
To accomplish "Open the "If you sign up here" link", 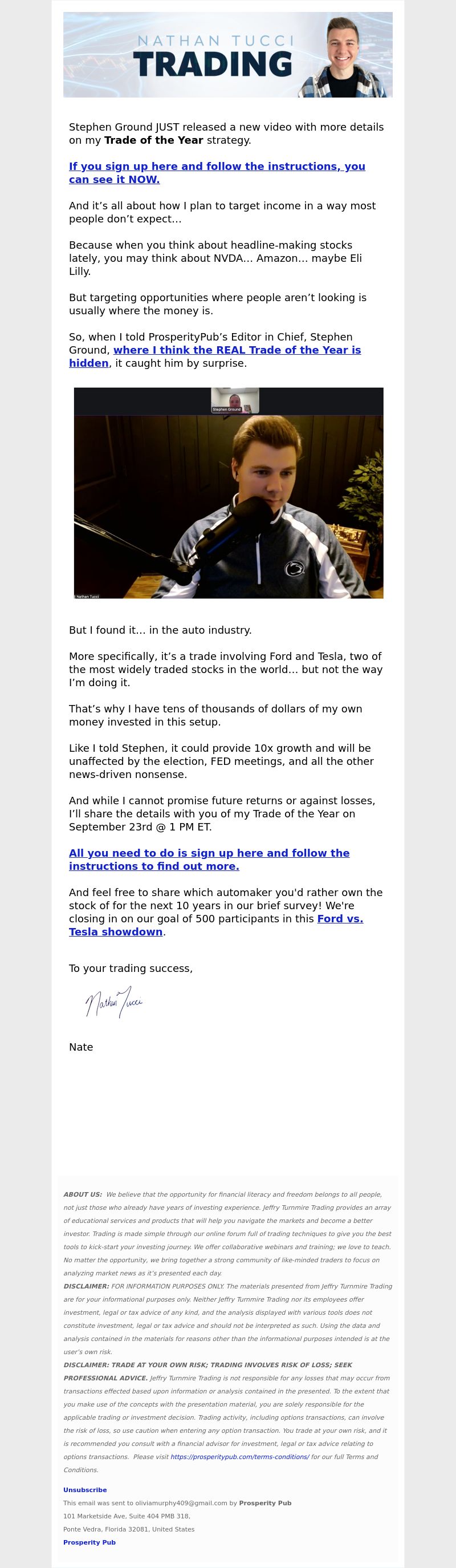I will [217, 167].
